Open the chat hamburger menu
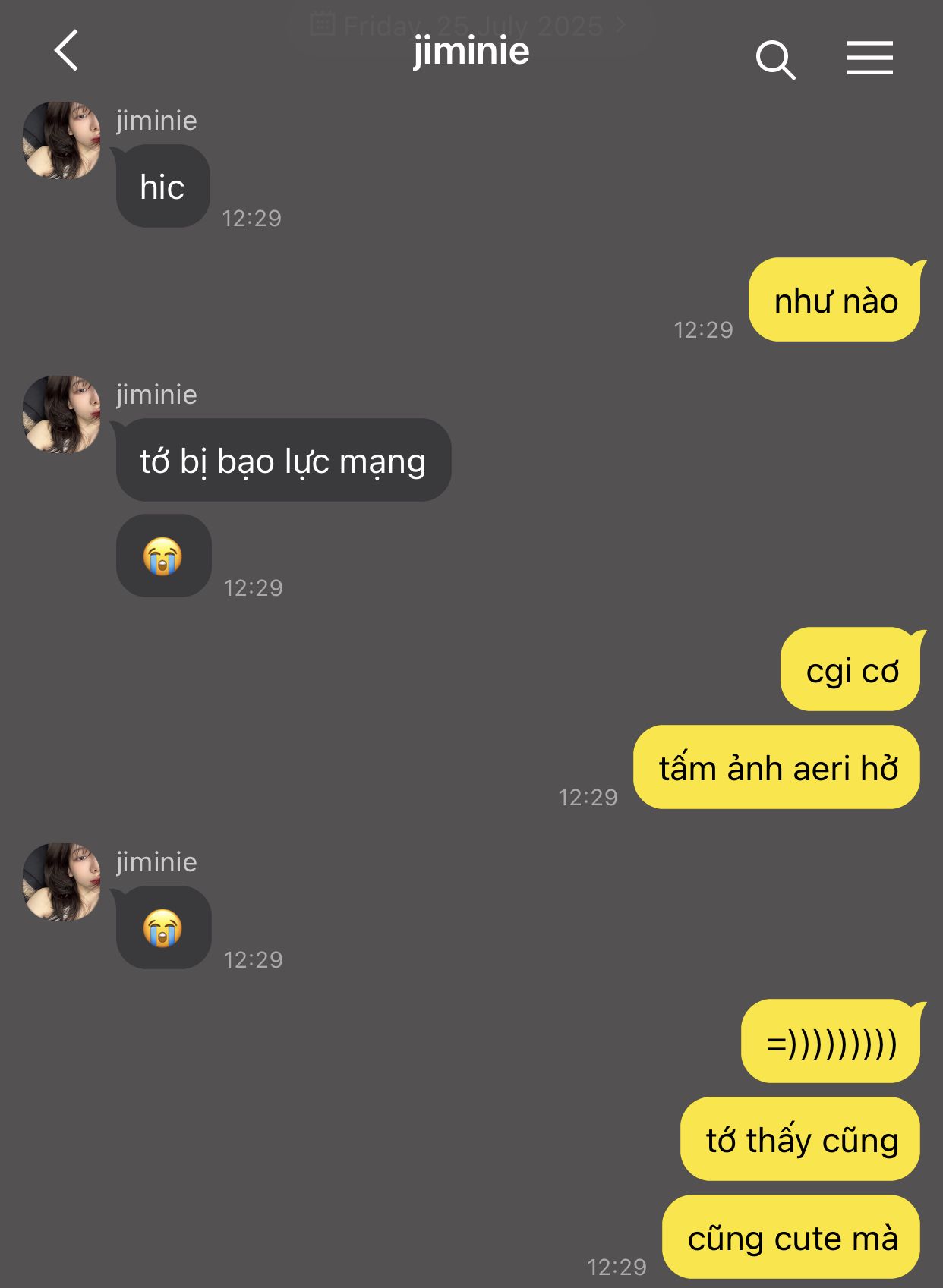Image resolution: width=943 pixels, height=1288 pixels. coord(869,58)
